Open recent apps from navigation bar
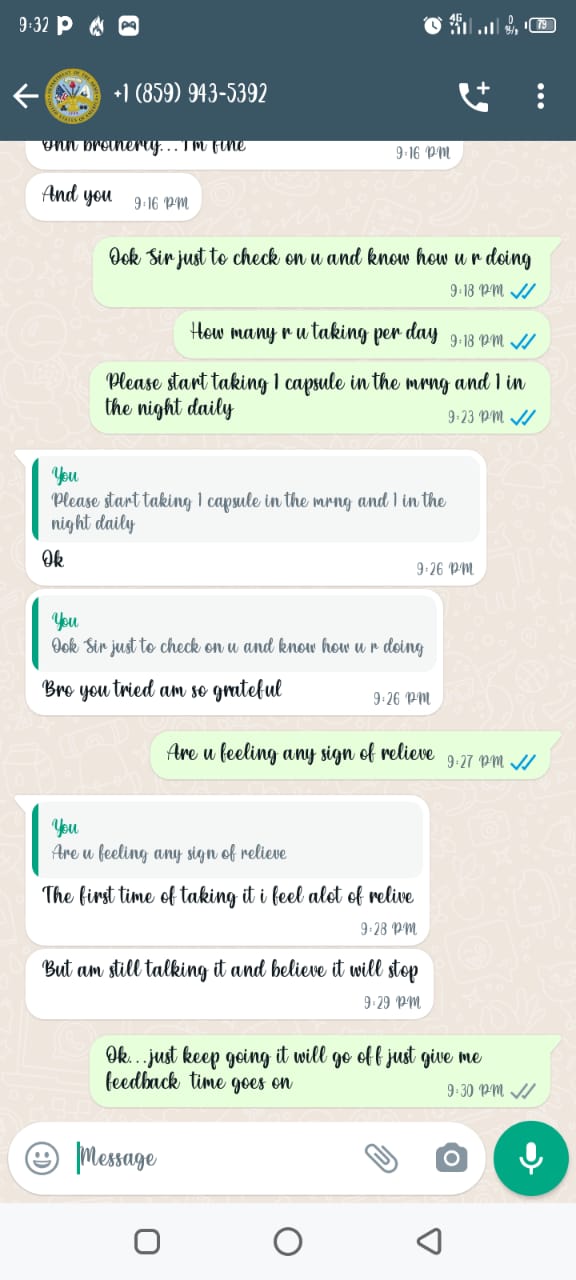This screenshot has height=1280, width=576. (x=147, y=1241)
